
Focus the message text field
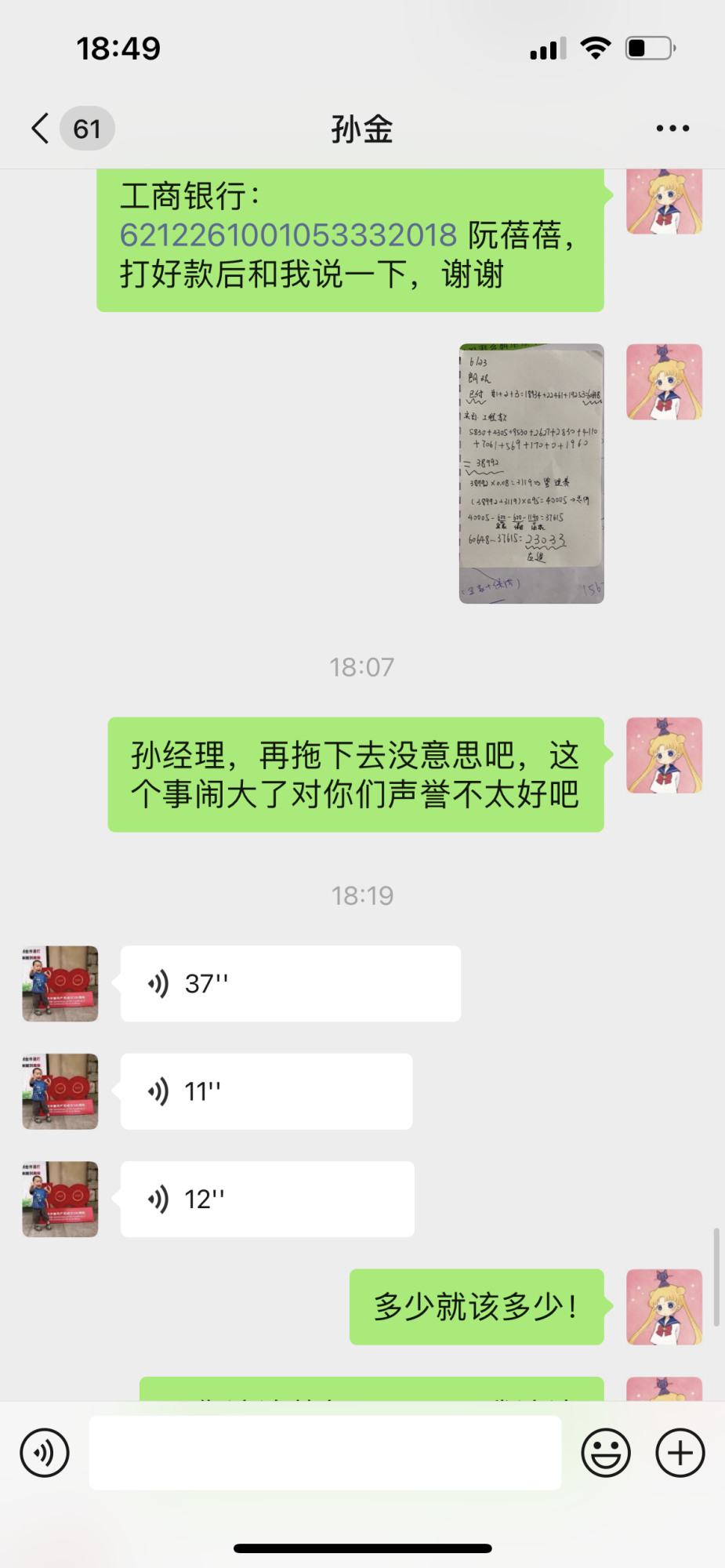click(324, 1453)
